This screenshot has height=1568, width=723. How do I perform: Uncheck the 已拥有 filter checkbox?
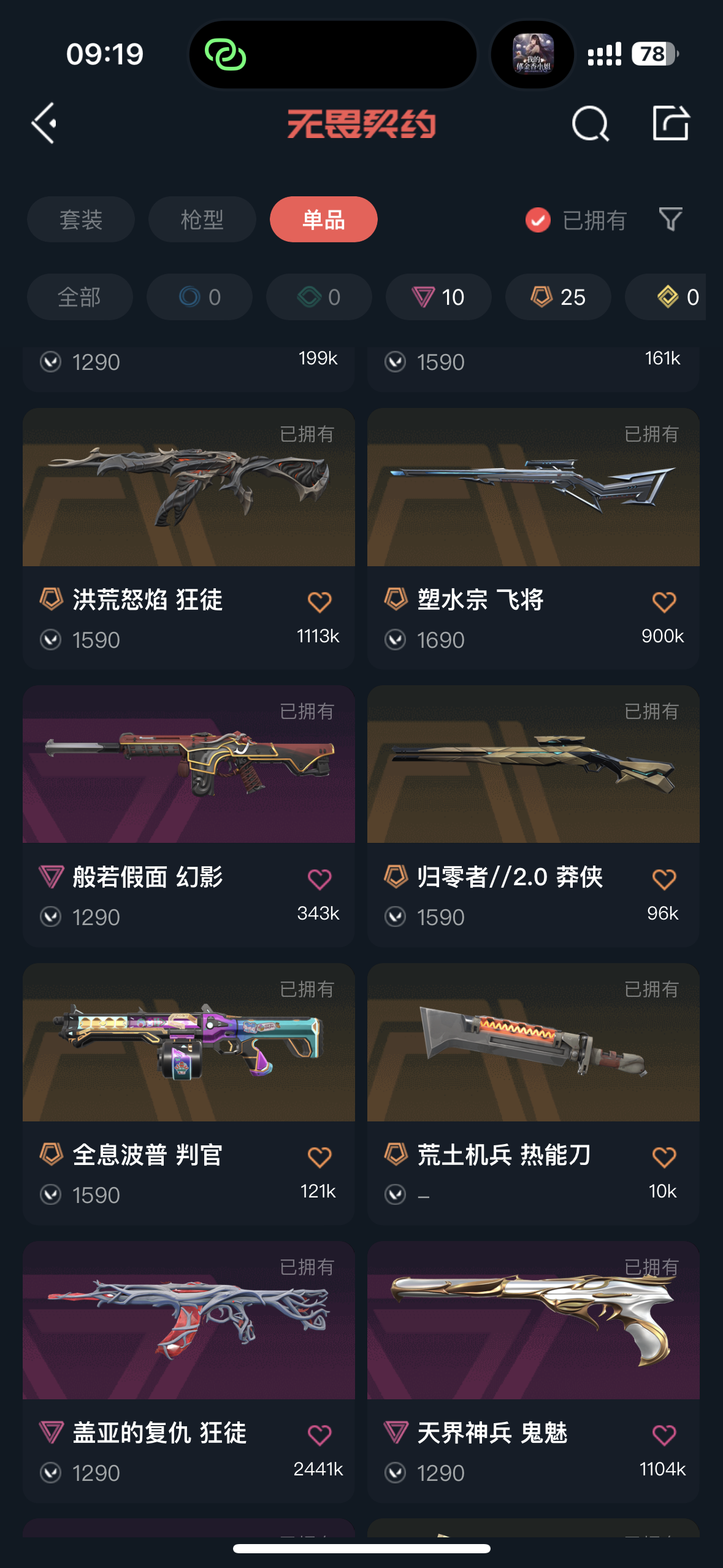pos(538,220)
